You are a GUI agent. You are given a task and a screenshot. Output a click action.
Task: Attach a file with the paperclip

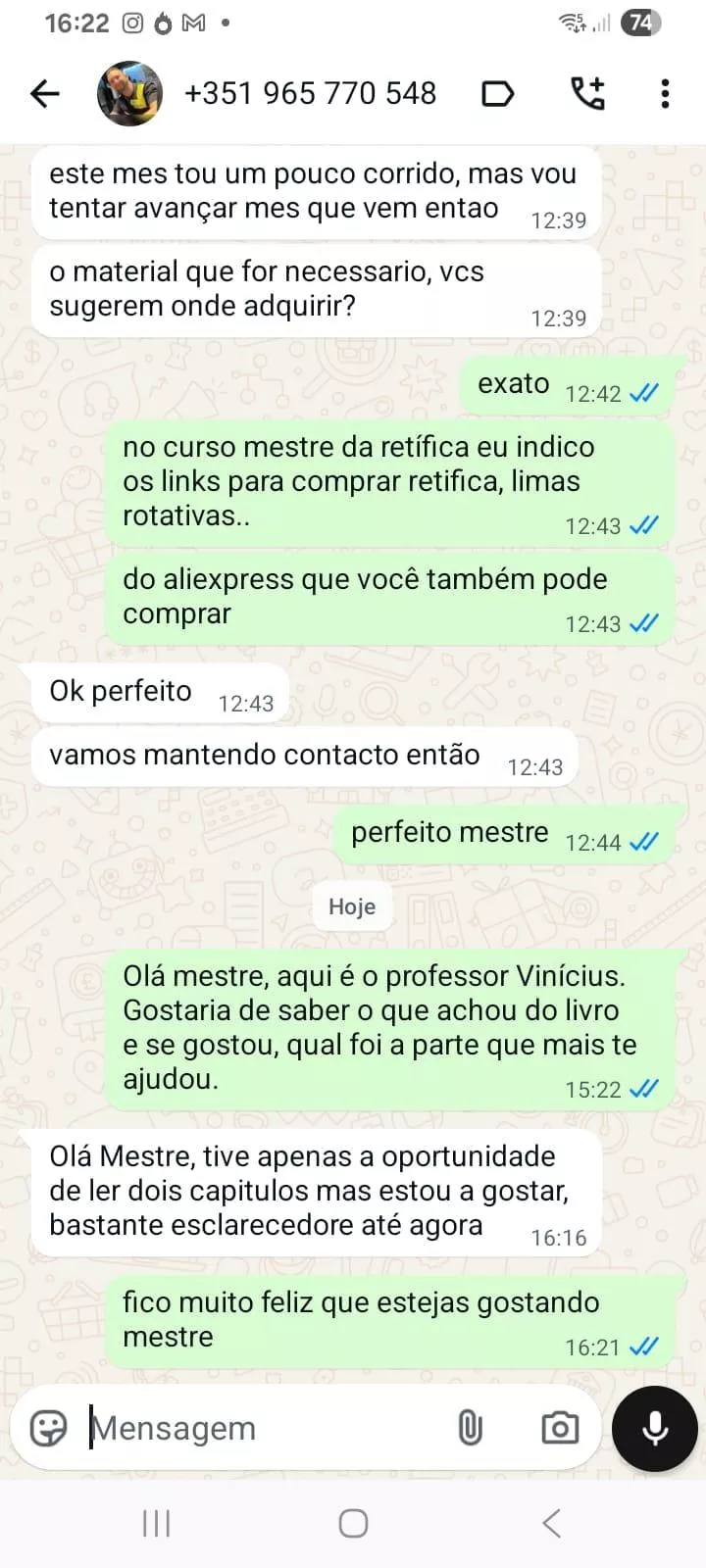click(471, 1428)
